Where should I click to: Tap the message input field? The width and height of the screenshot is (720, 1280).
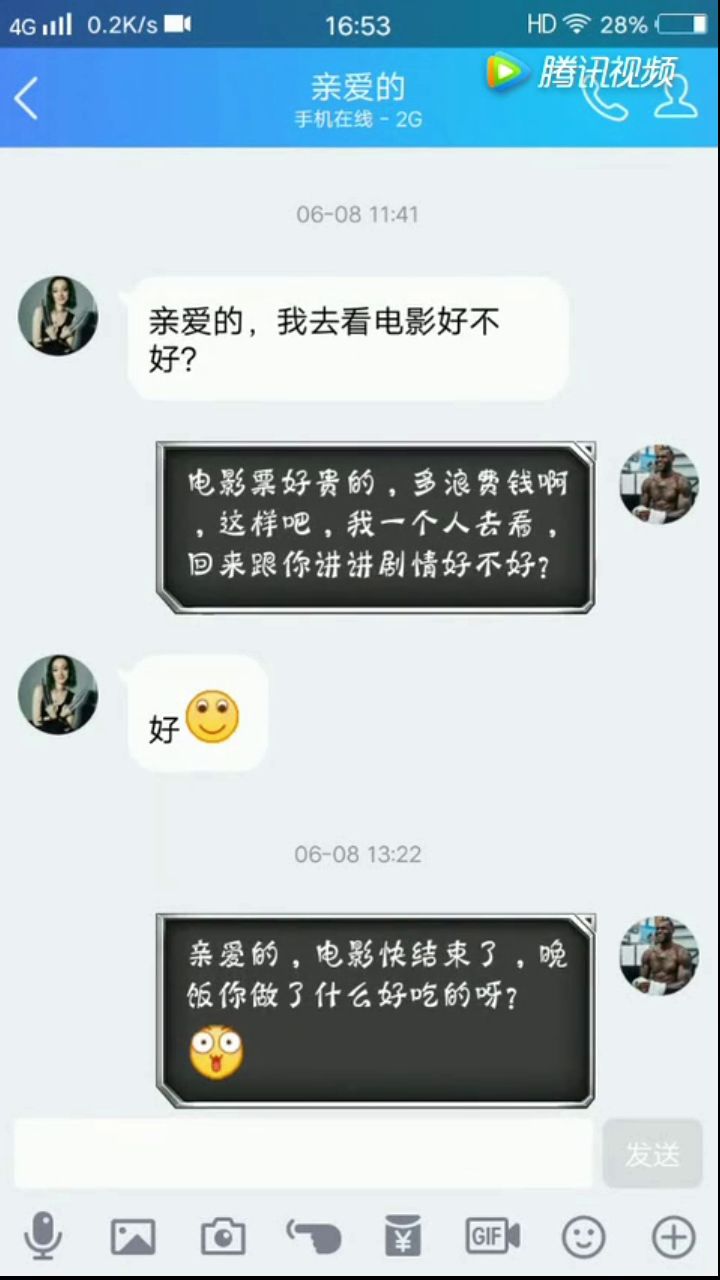click(303, 1153)
